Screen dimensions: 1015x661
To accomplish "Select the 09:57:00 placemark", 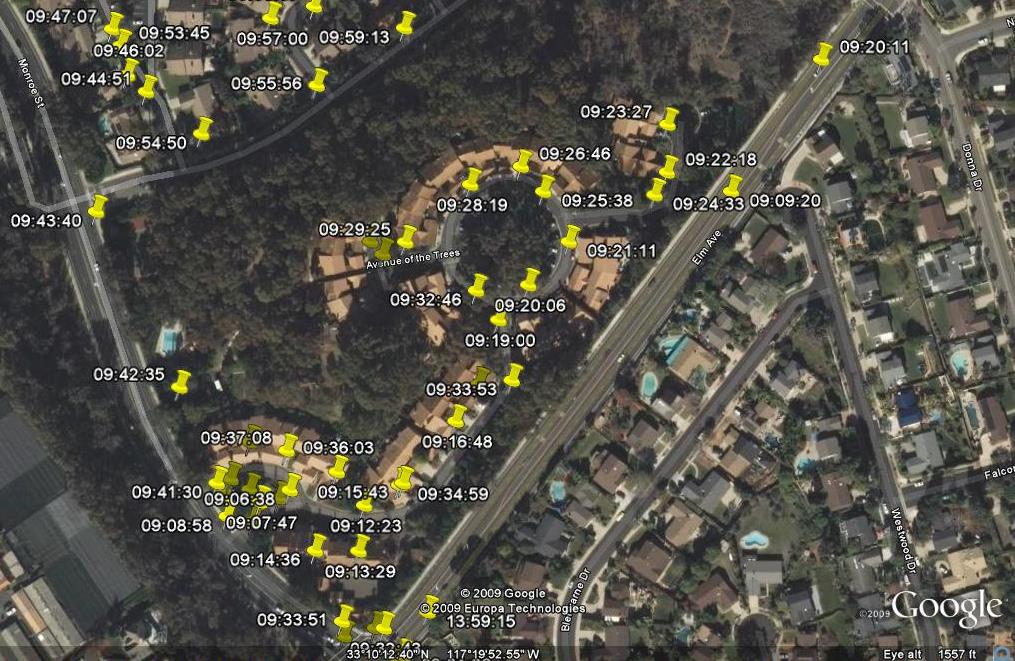I will pos(272,14).
